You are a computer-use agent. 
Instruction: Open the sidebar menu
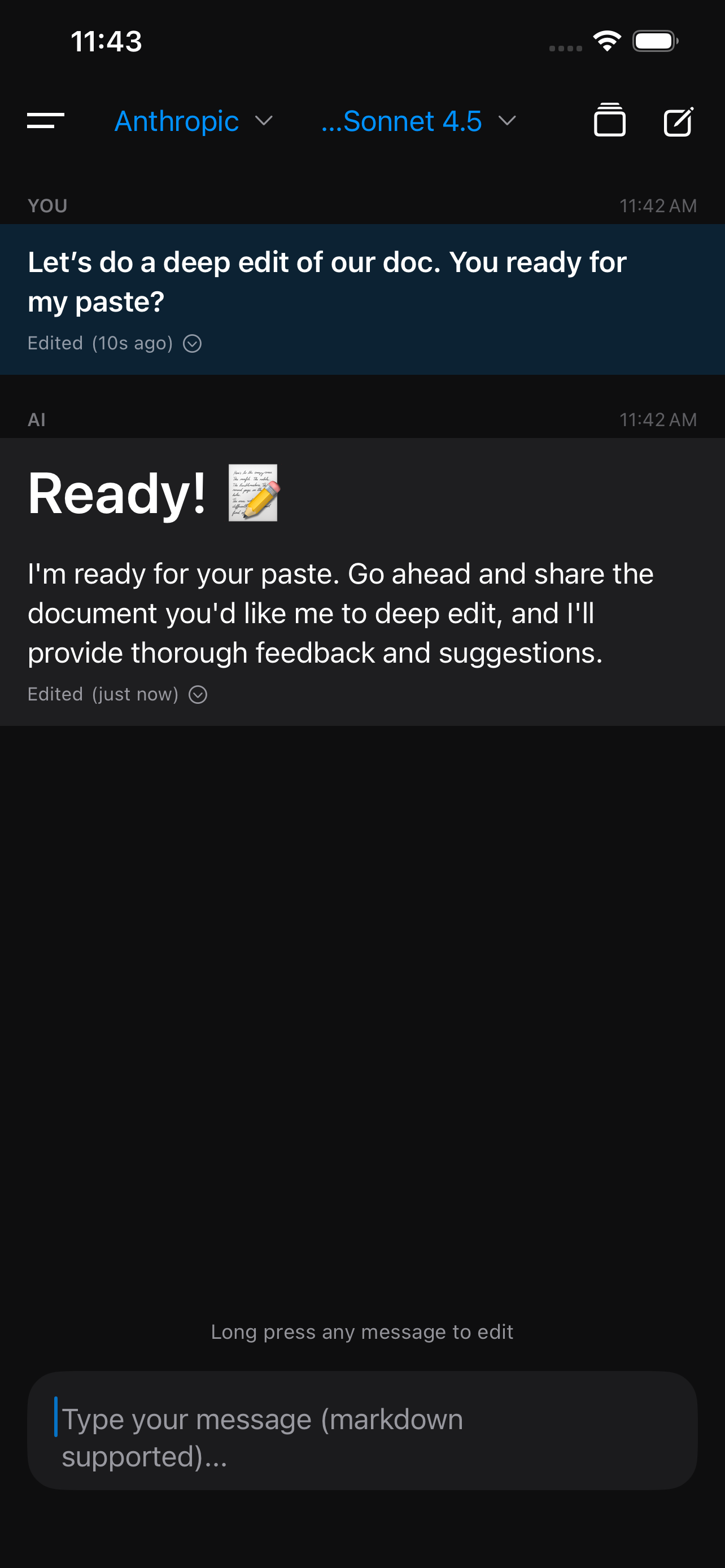point(46,121)
